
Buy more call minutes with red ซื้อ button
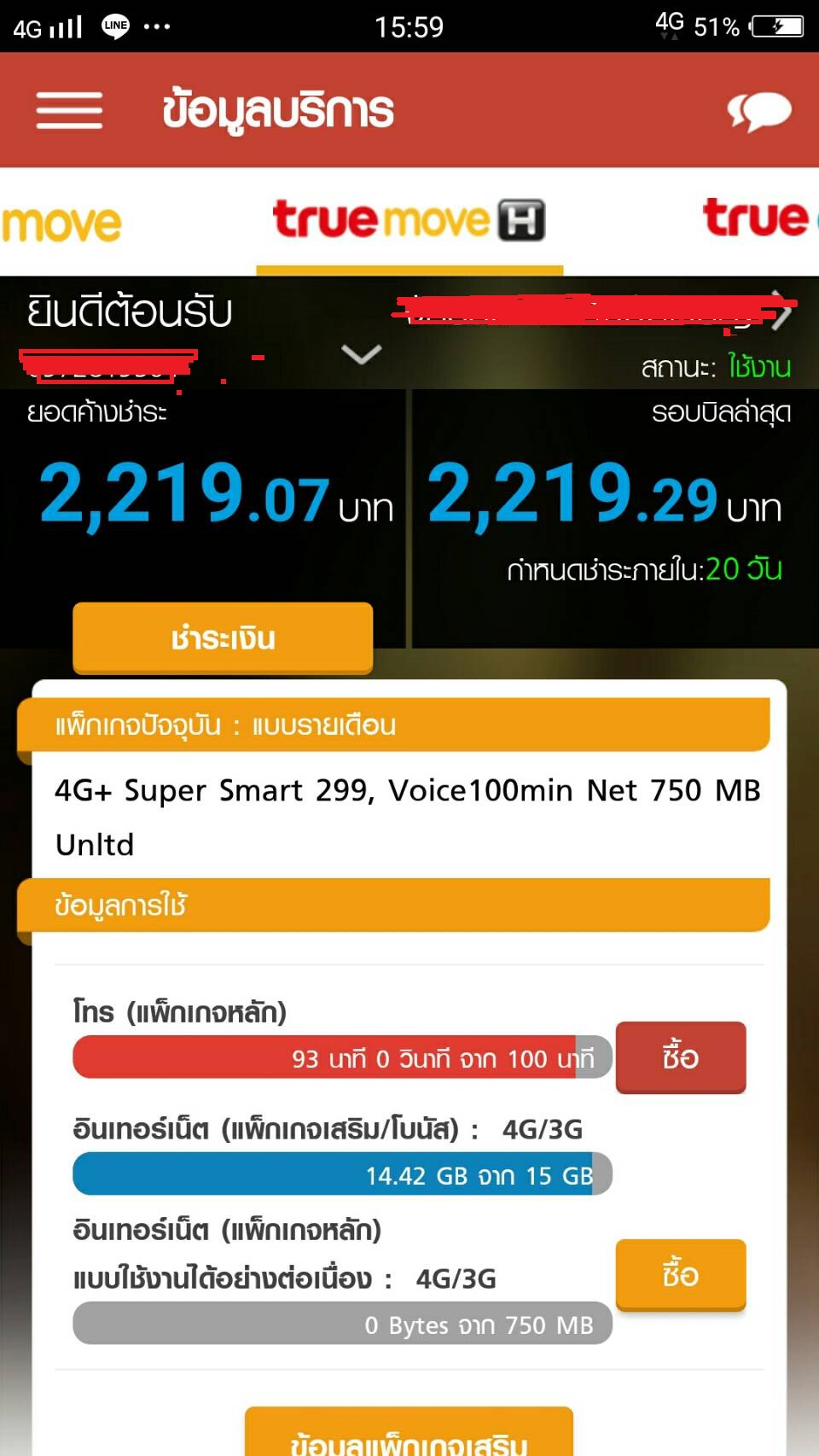pos(681,1057)
